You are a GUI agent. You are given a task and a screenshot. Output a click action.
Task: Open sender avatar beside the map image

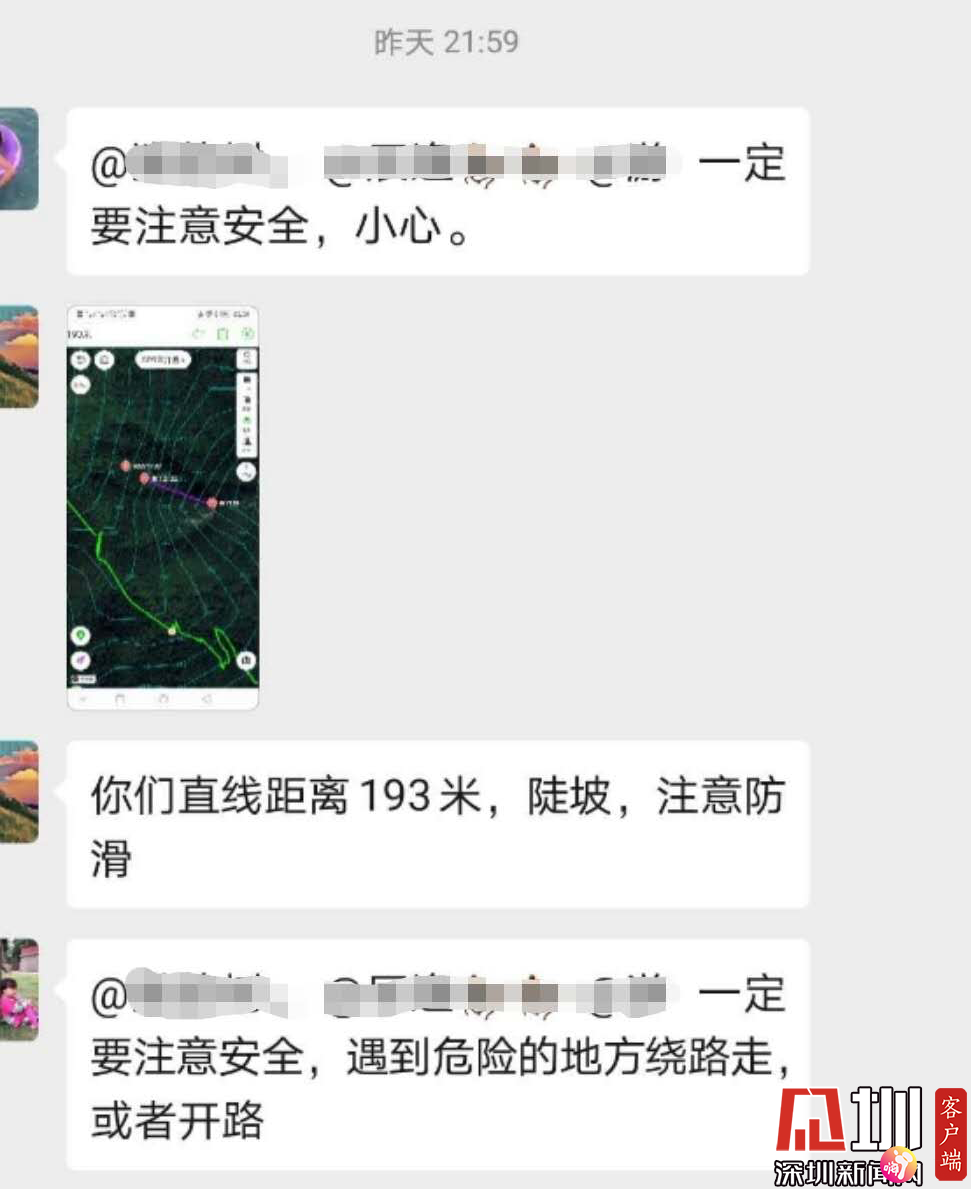[x=17, y=356]
